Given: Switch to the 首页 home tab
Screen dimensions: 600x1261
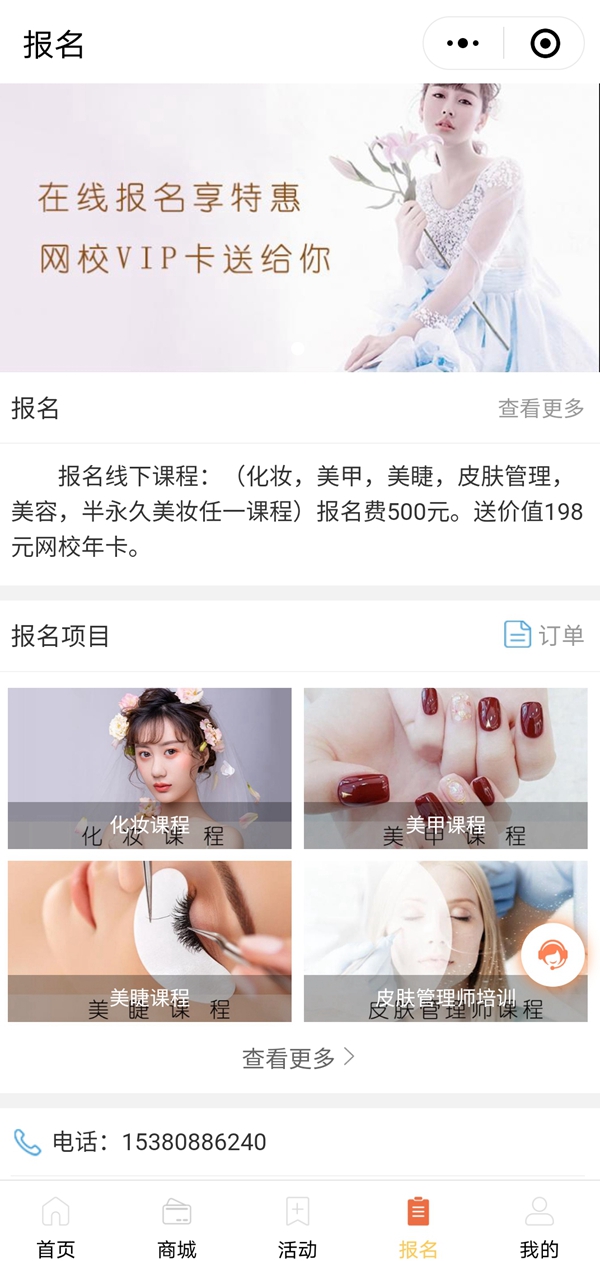Looking at the screenshot, I should (x=56, y=1227).
